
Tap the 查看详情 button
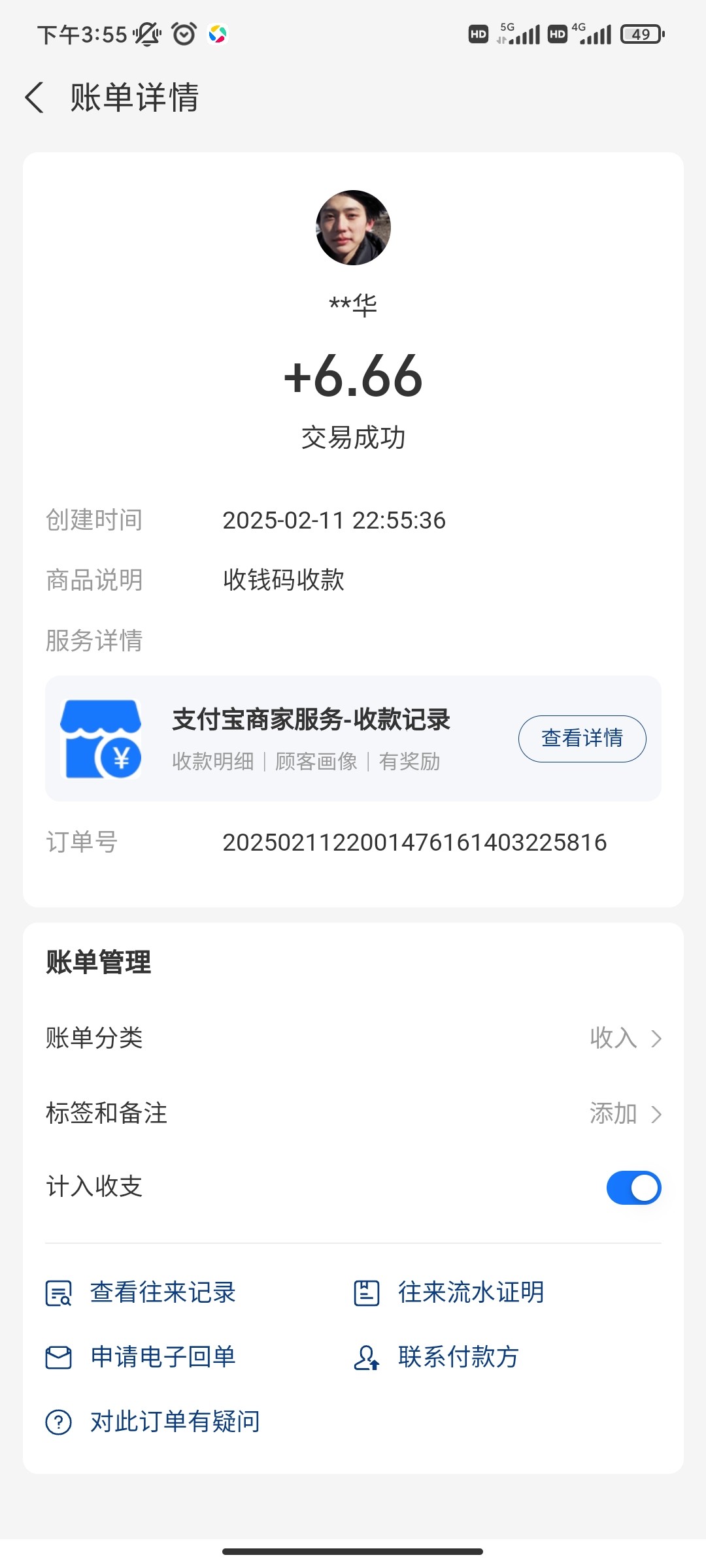pyautogui.click(x=582, y=738)
